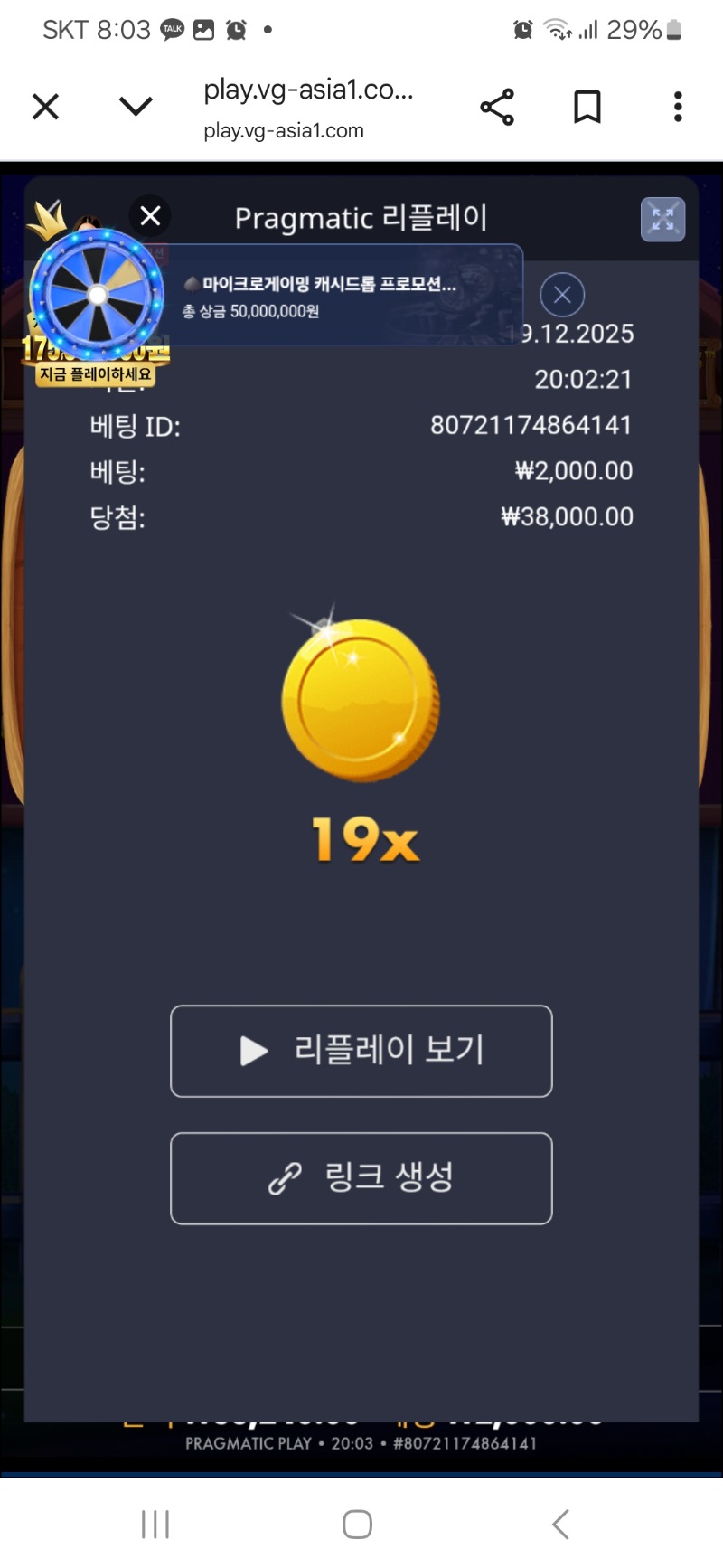
Task: Watch the replay with 리플레이 보기
Action: click(361, 1051)
